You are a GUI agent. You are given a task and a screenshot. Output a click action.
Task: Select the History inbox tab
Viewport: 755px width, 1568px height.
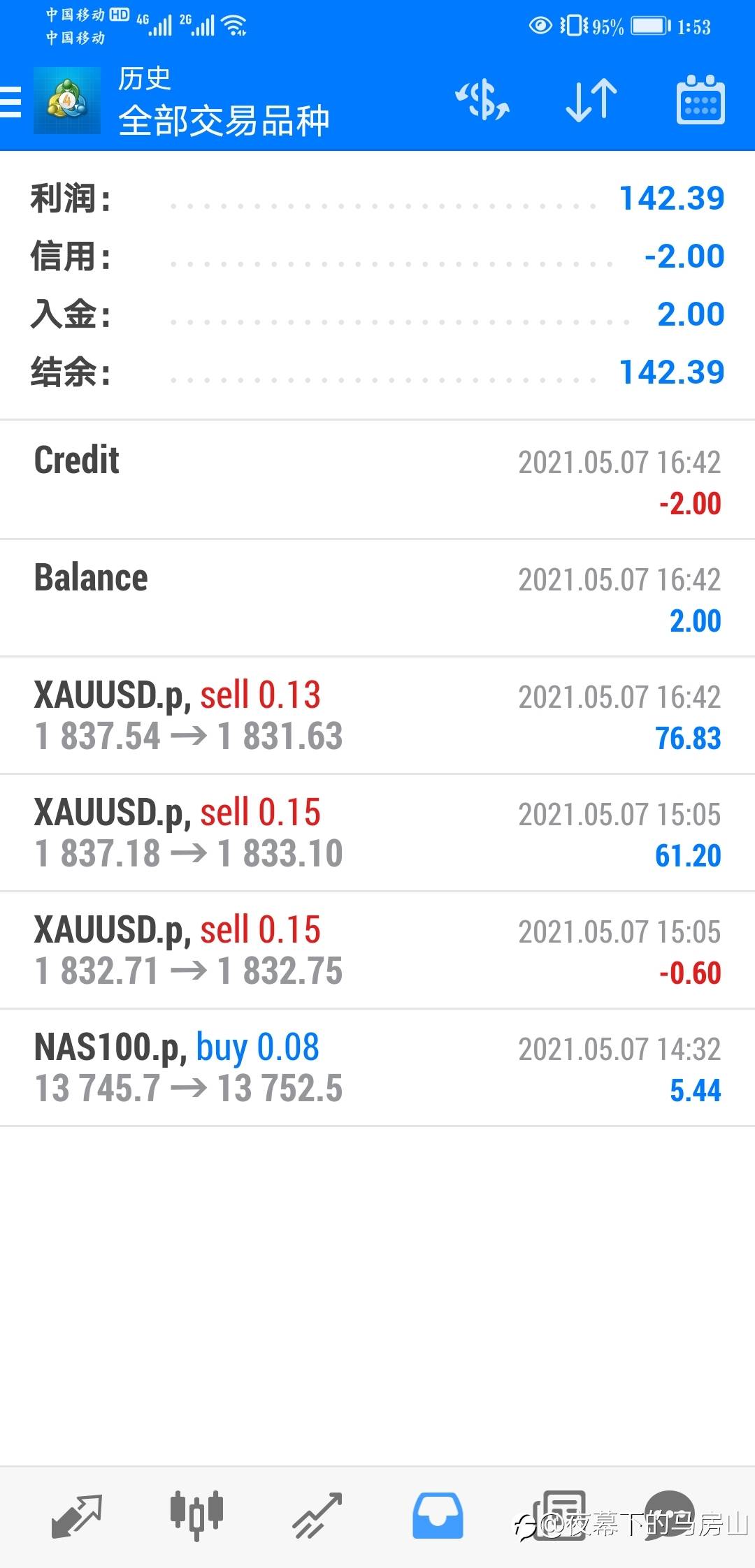tap(438, 1515)
